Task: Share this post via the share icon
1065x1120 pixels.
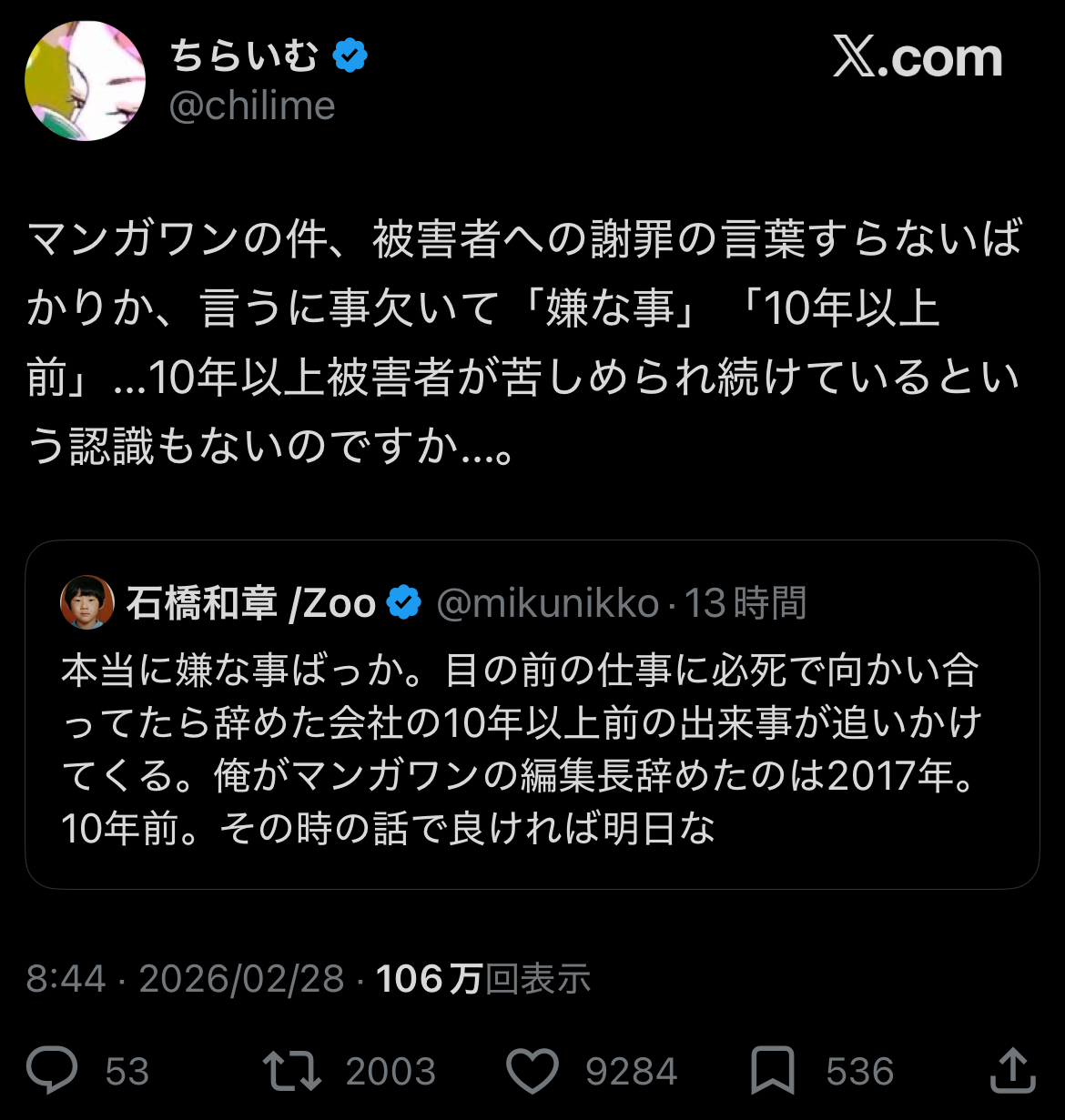Action: click(1012, 1071)
